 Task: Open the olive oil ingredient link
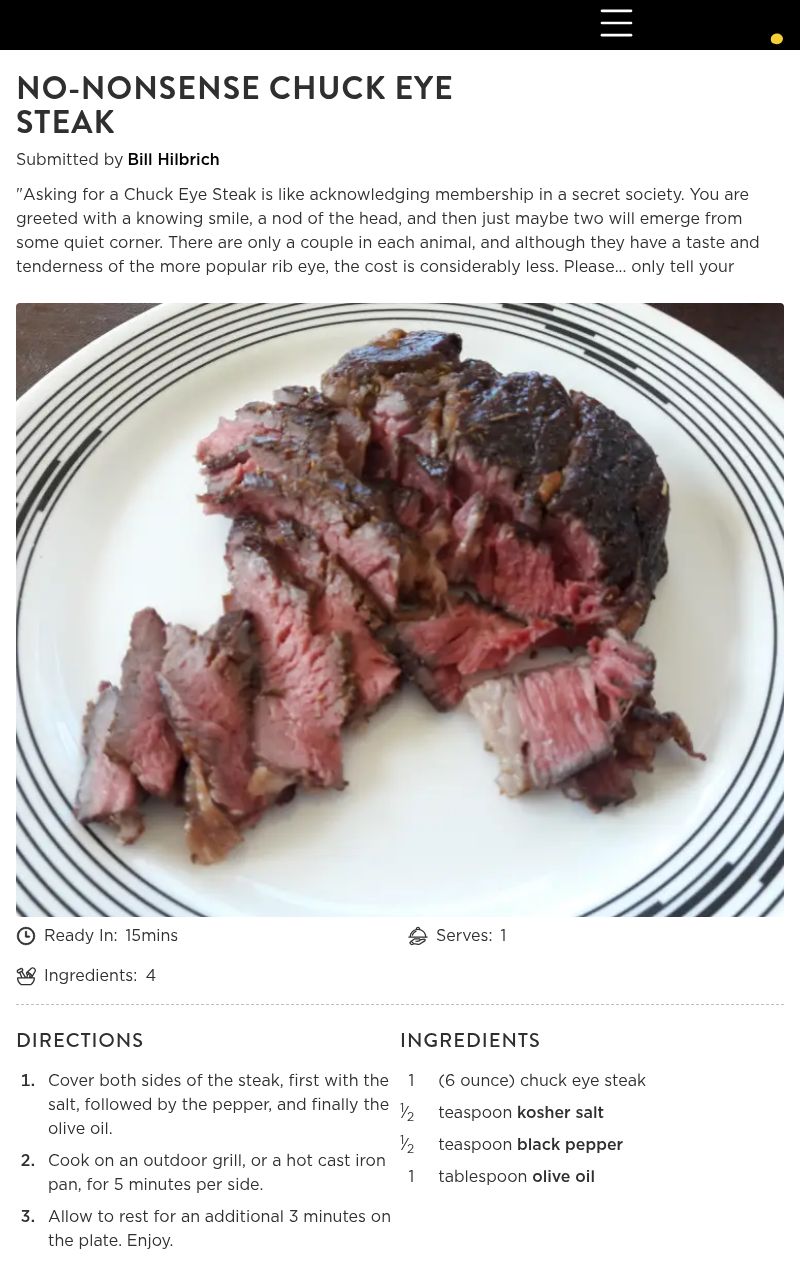(x=563, y=1177)
